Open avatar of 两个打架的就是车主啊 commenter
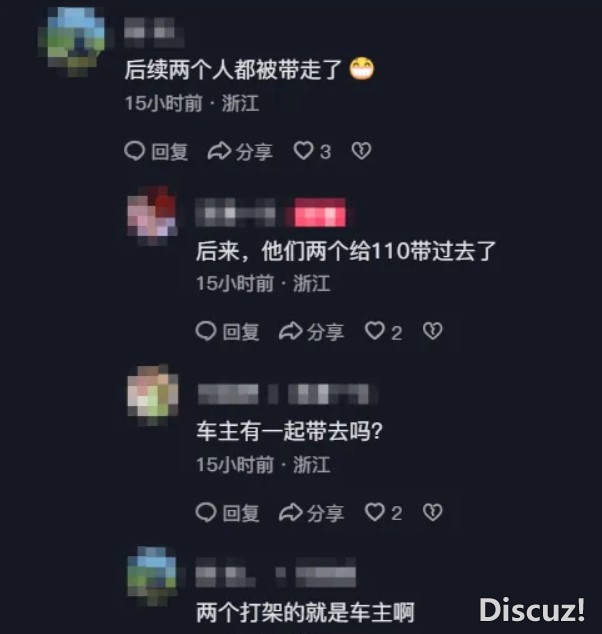Image resolution: width=602 pixels, height=634 pixels. pyautogui.click(x=153, y=575)
